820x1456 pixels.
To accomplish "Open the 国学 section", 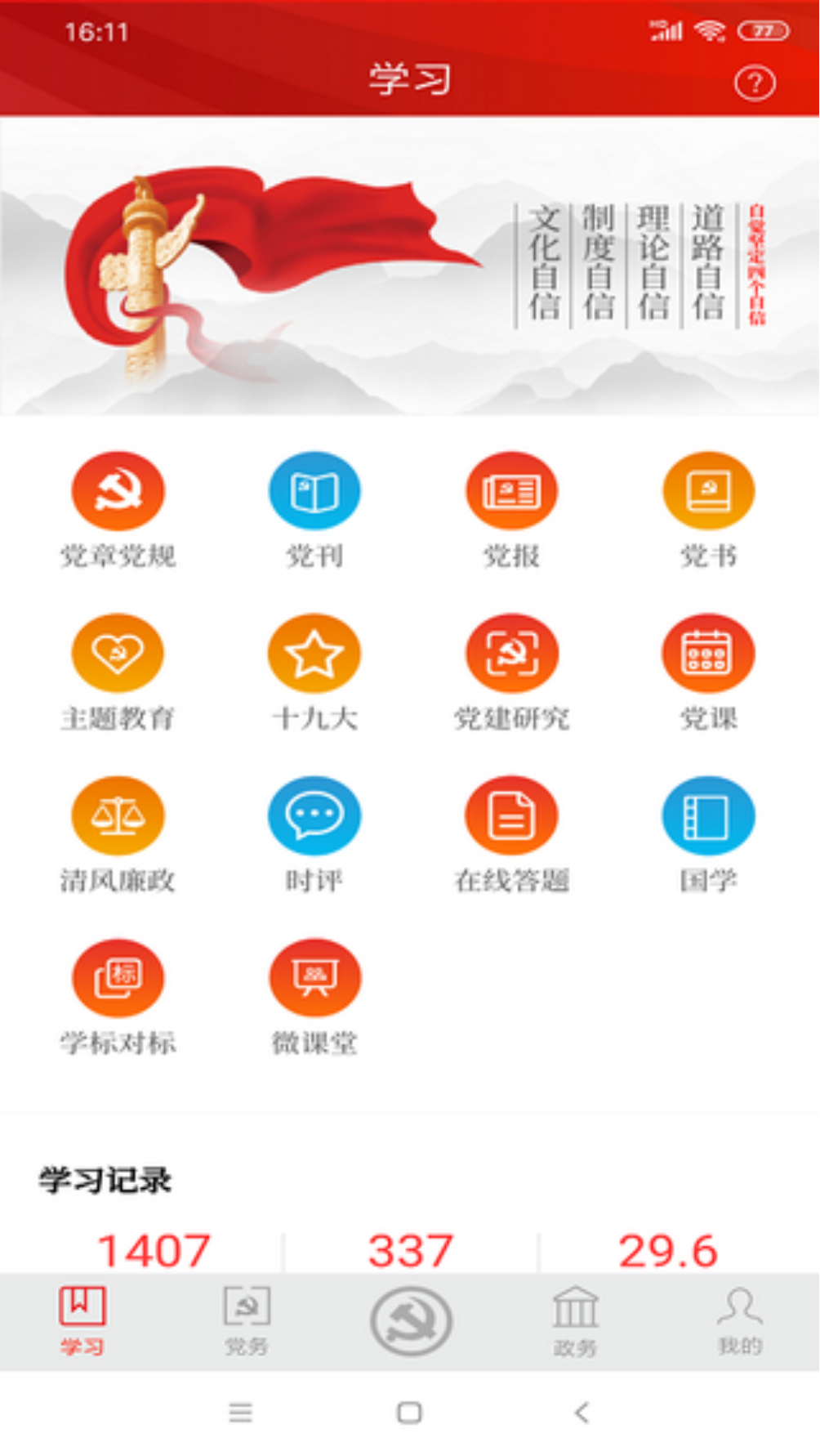I will (x=708, y=814).
